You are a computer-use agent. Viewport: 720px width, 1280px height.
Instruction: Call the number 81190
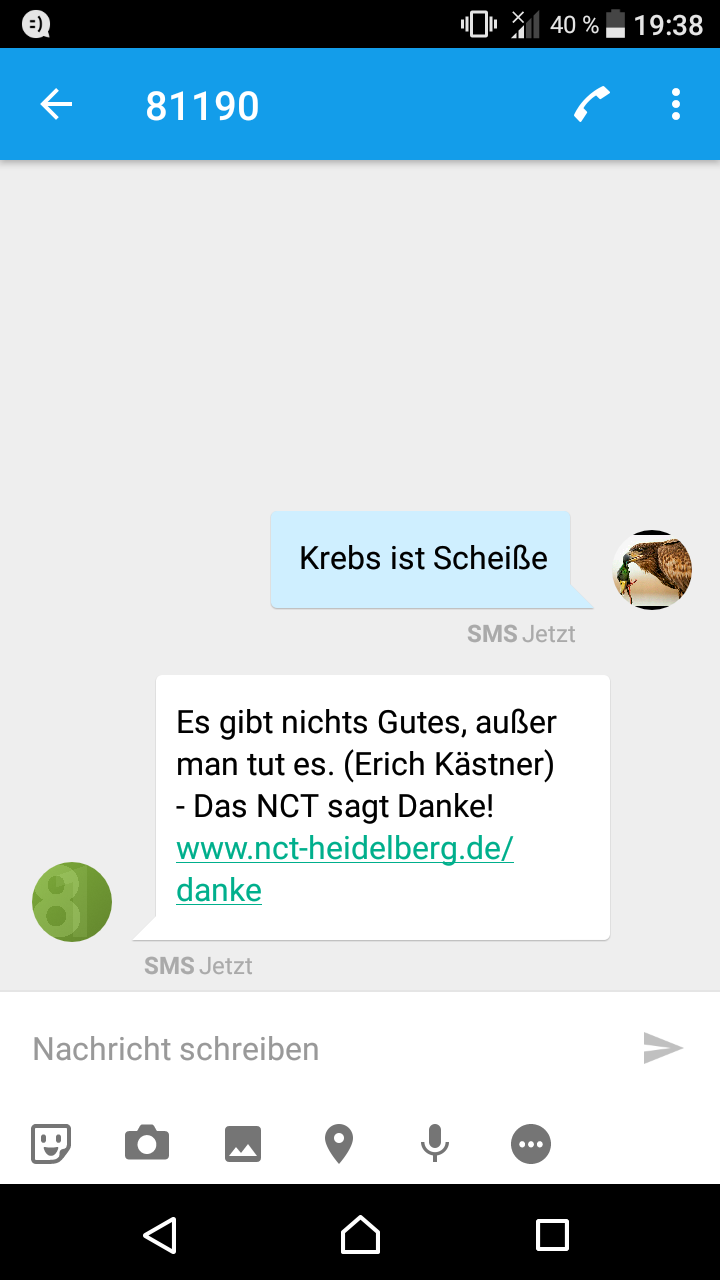[x=592, y=105]
